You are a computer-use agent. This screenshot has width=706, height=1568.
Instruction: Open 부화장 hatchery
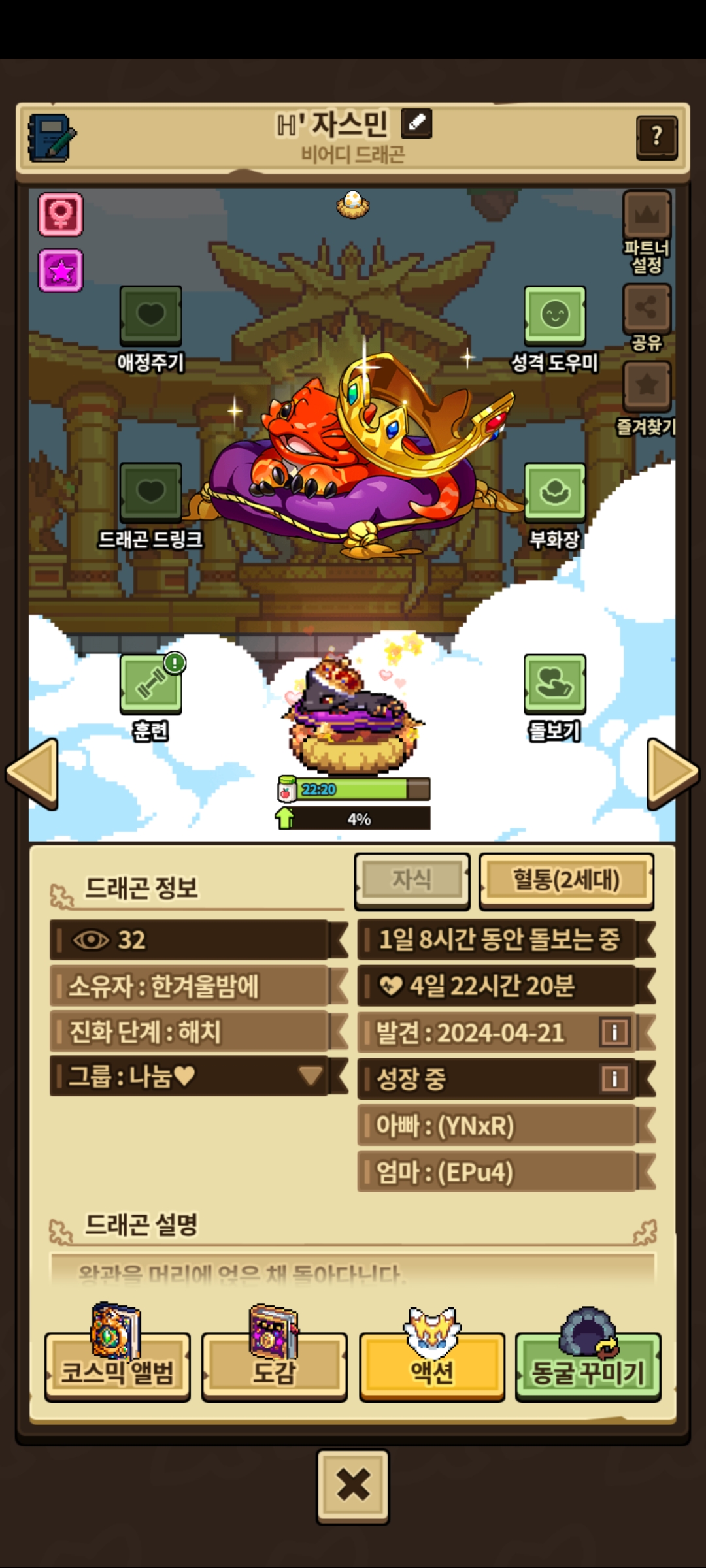(x=554, y=493)
